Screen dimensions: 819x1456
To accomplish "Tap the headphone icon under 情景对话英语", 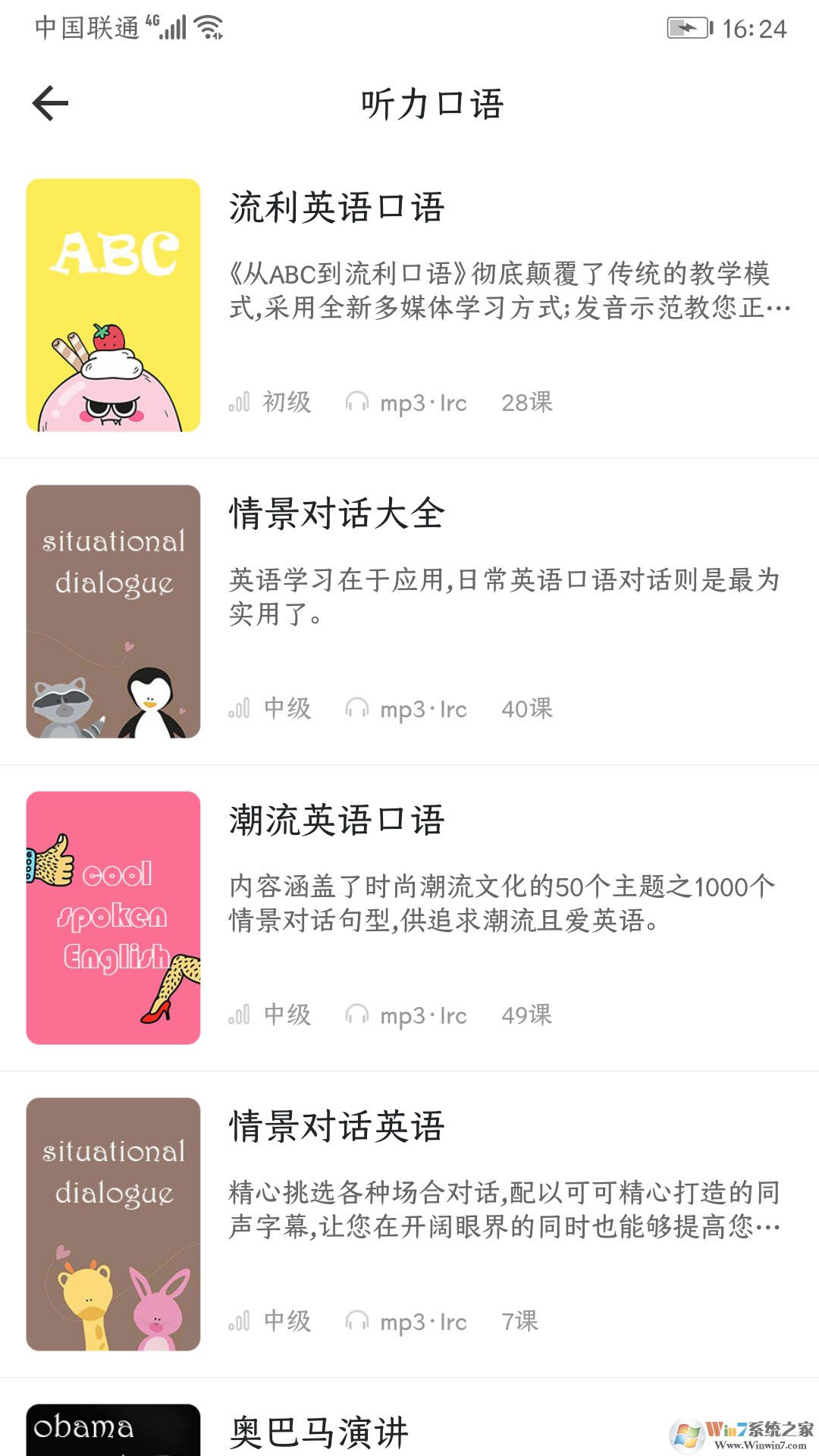I will pos(356,1320).
